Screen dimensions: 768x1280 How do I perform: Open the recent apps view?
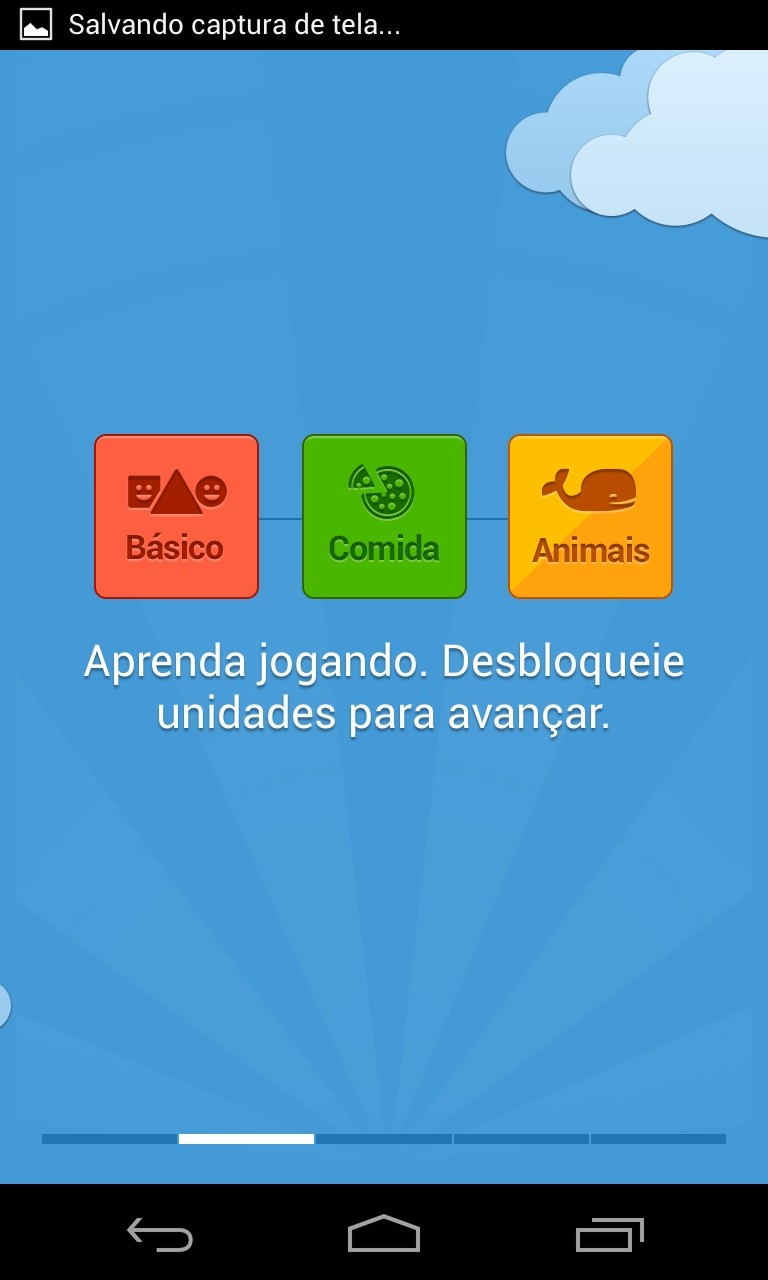[x=609, y=1235]
